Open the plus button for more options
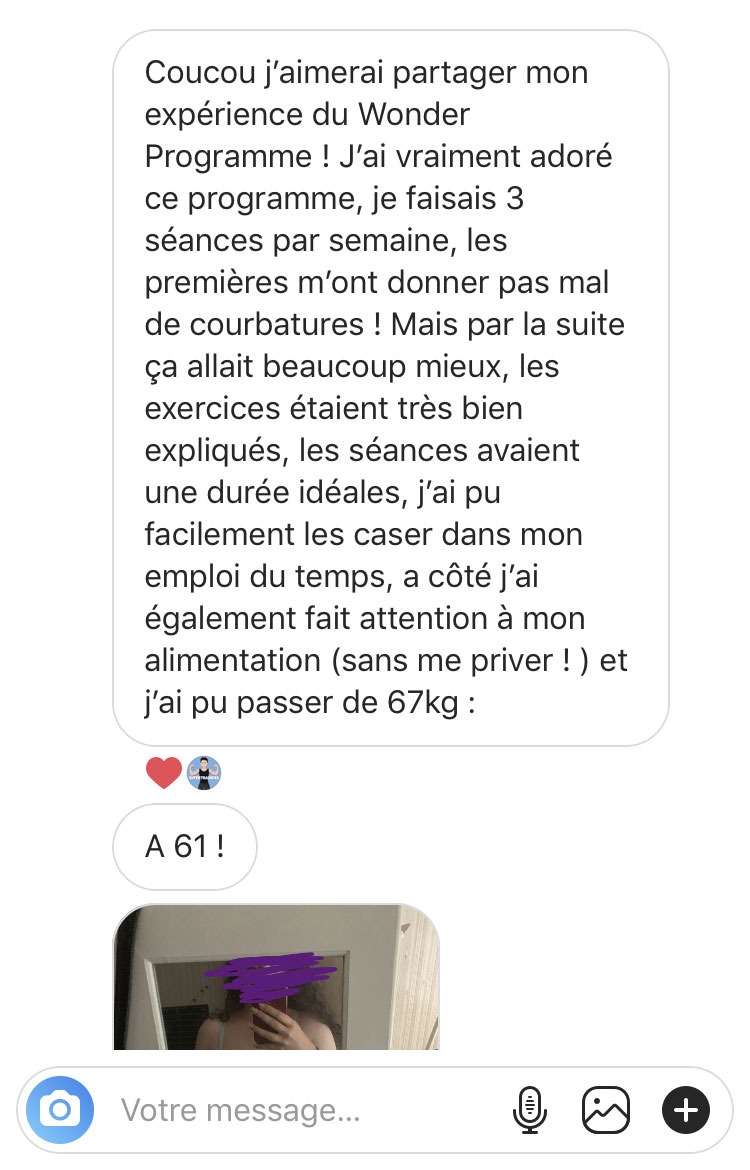Screen dimensions: 750x1170 (x=686, y=1110)
